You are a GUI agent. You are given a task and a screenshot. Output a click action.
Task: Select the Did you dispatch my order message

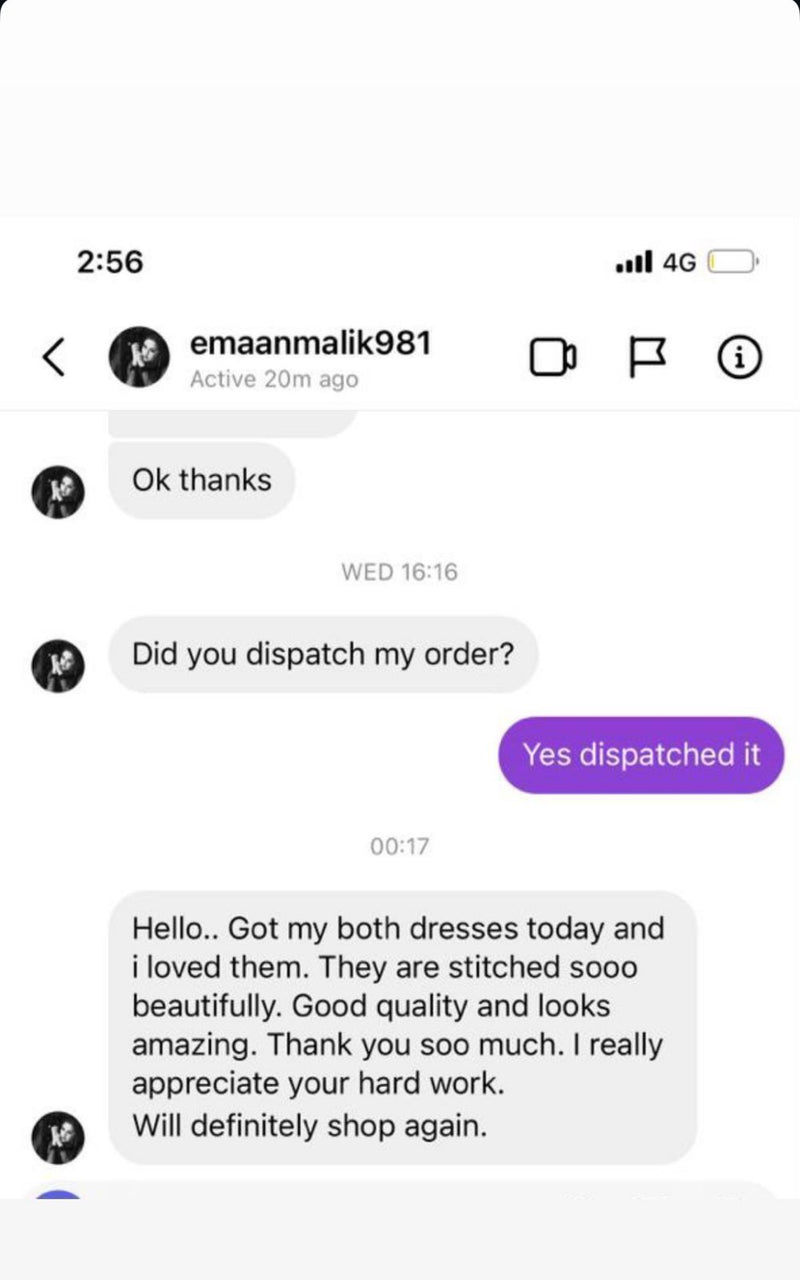click(322, 655)
